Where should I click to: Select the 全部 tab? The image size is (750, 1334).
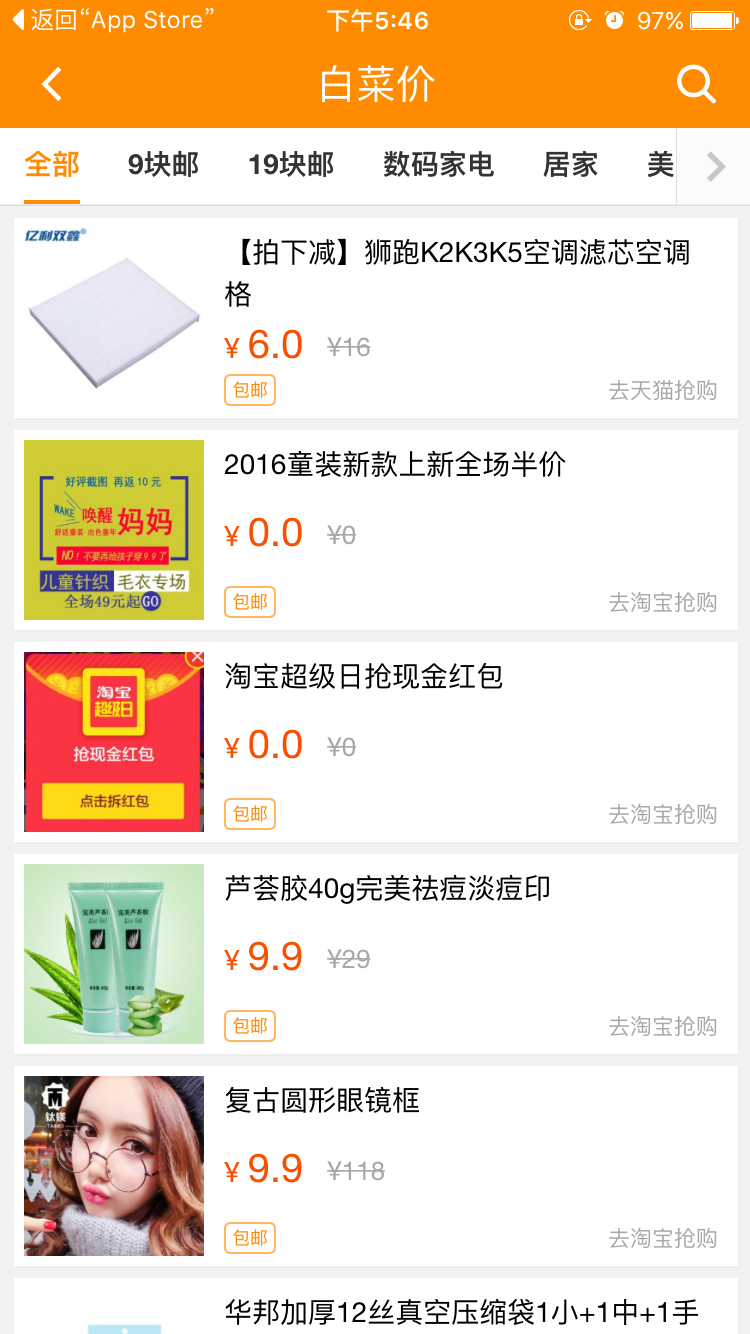pos(52,165)
